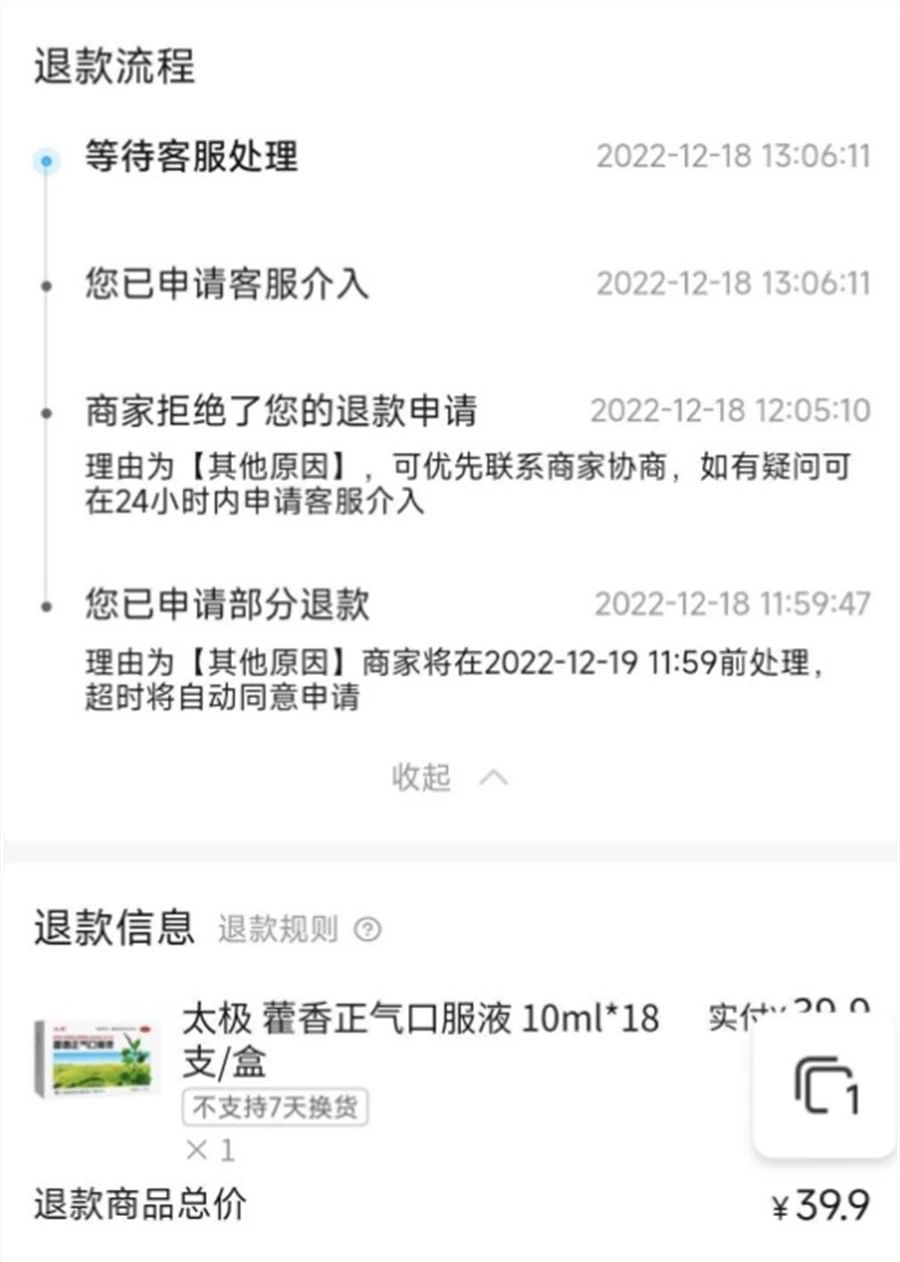Click the ×1 quantity label
The image size is (900, 1262).
point(209,1148)
